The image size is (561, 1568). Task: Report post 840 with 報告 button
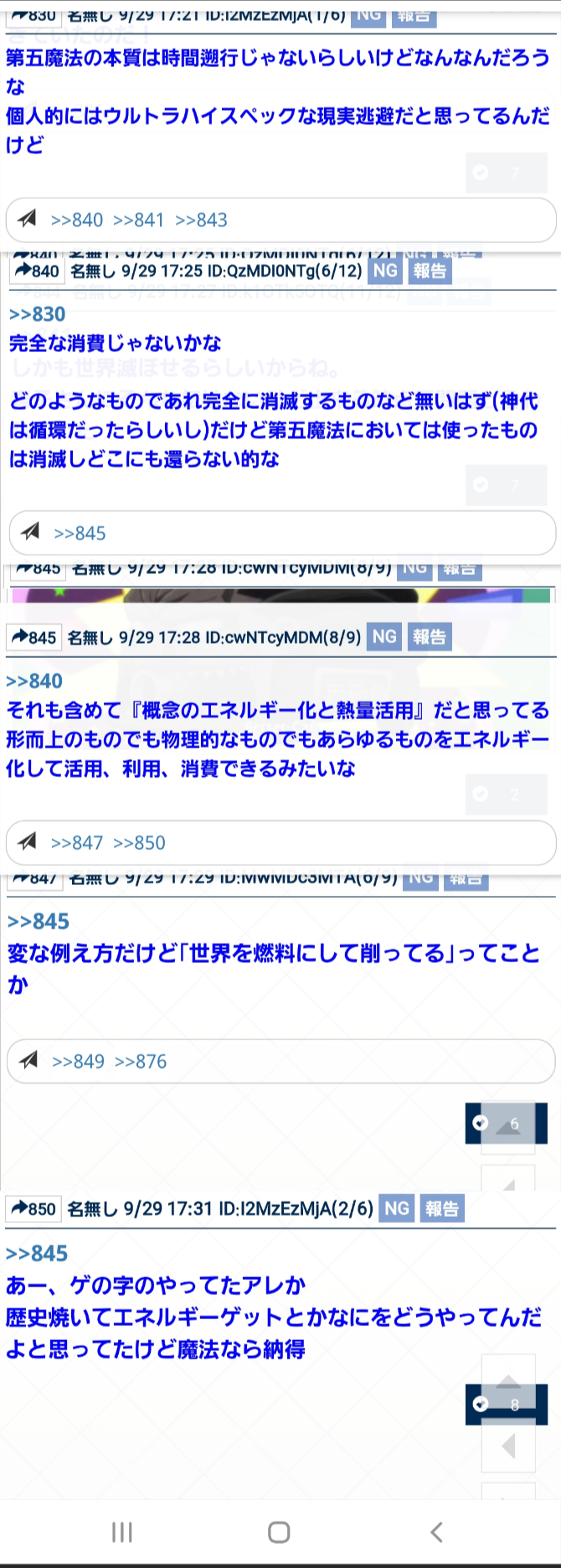(x=430, y=271)
